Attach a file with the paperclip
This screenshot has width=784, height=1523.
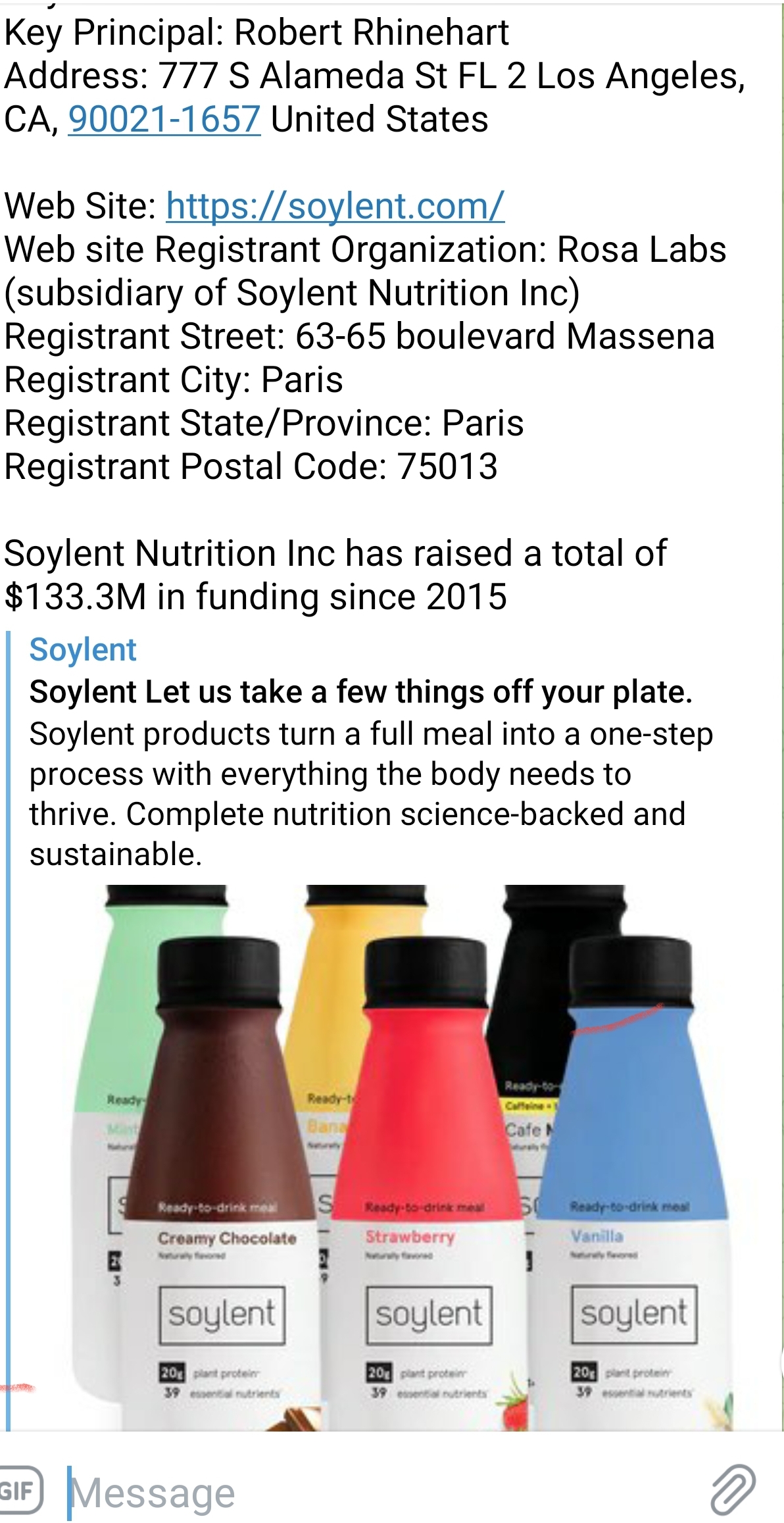point(733,1489)
